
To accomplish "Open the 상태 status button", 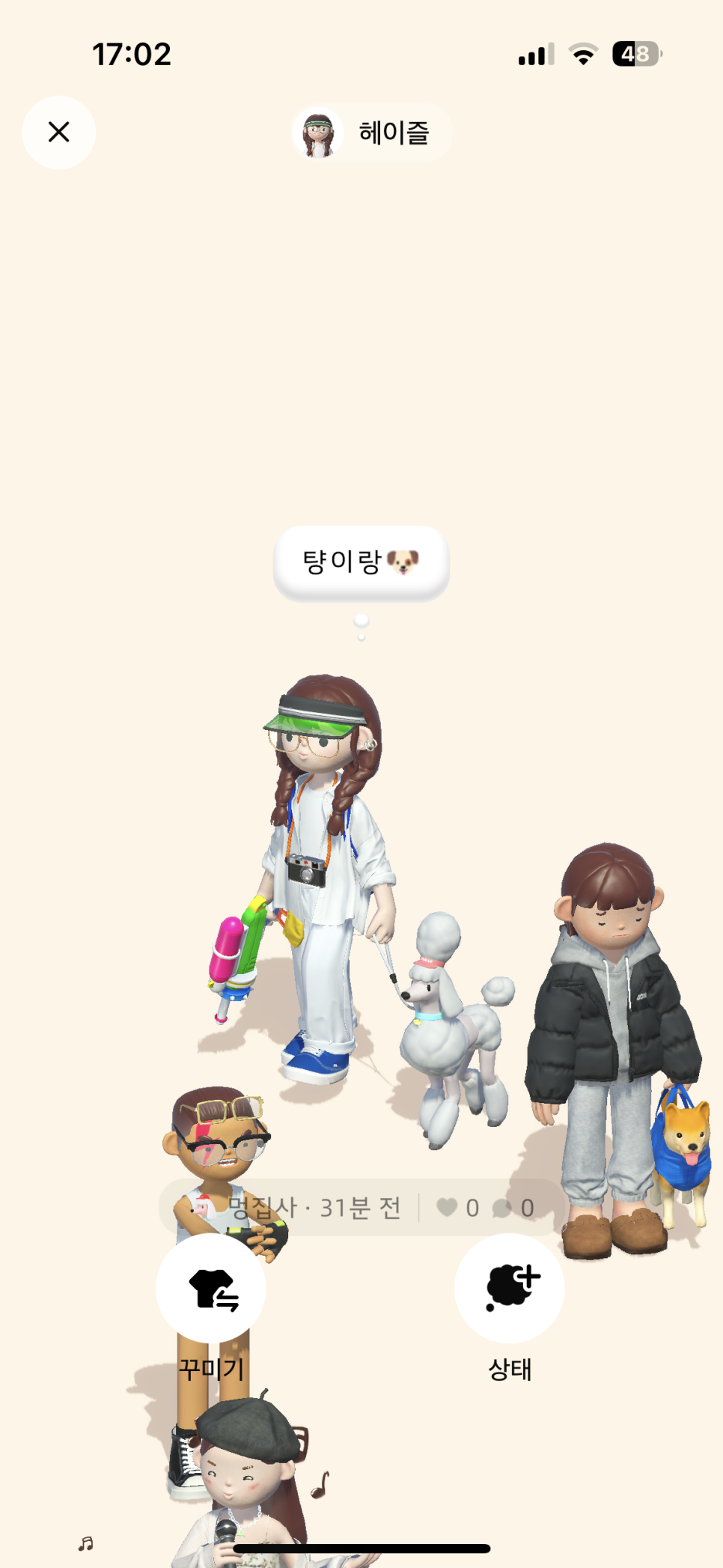I will pos(510,1288).
